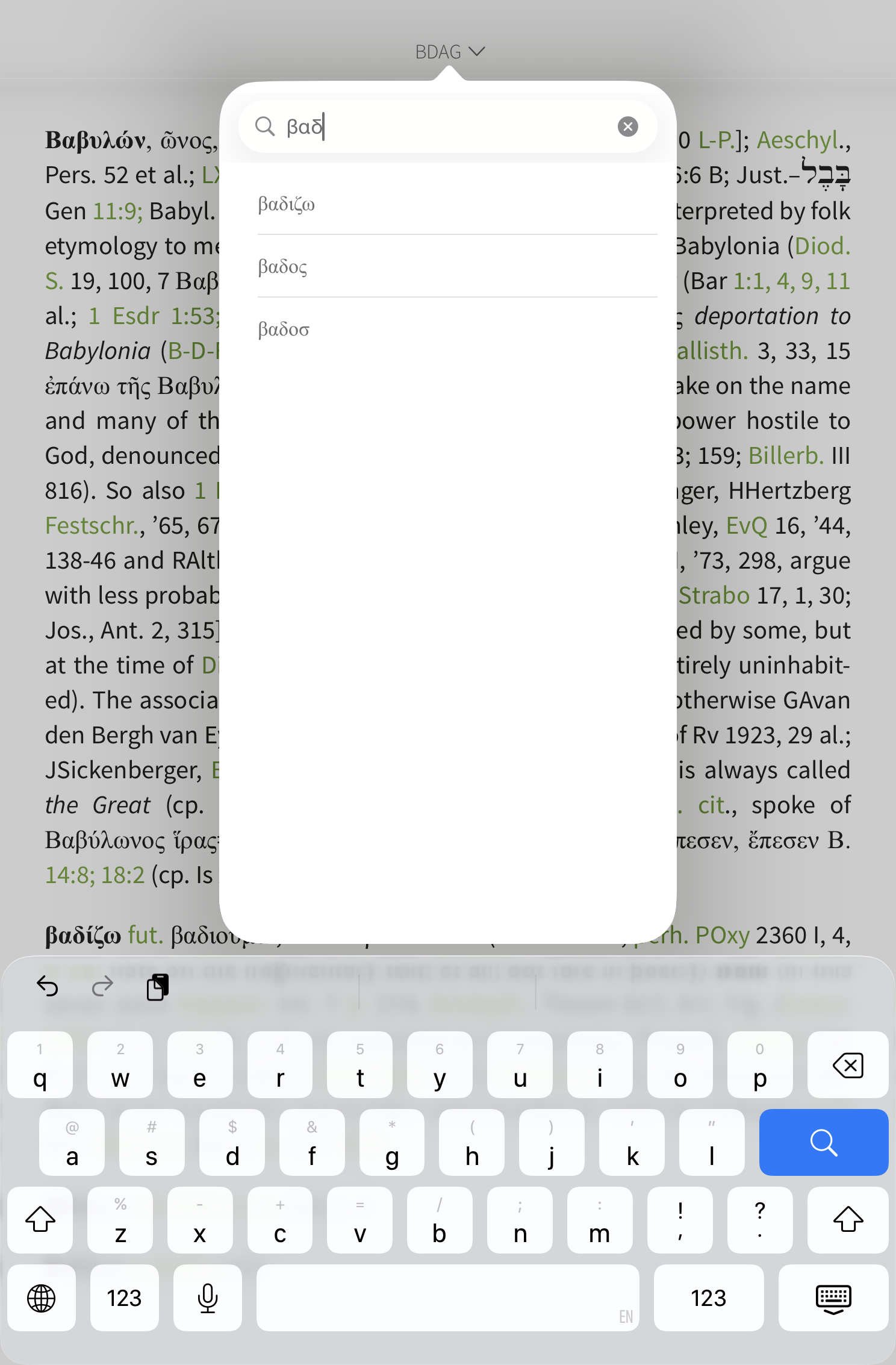Open the EvQ abbreviation link

[x=747, y=526]
